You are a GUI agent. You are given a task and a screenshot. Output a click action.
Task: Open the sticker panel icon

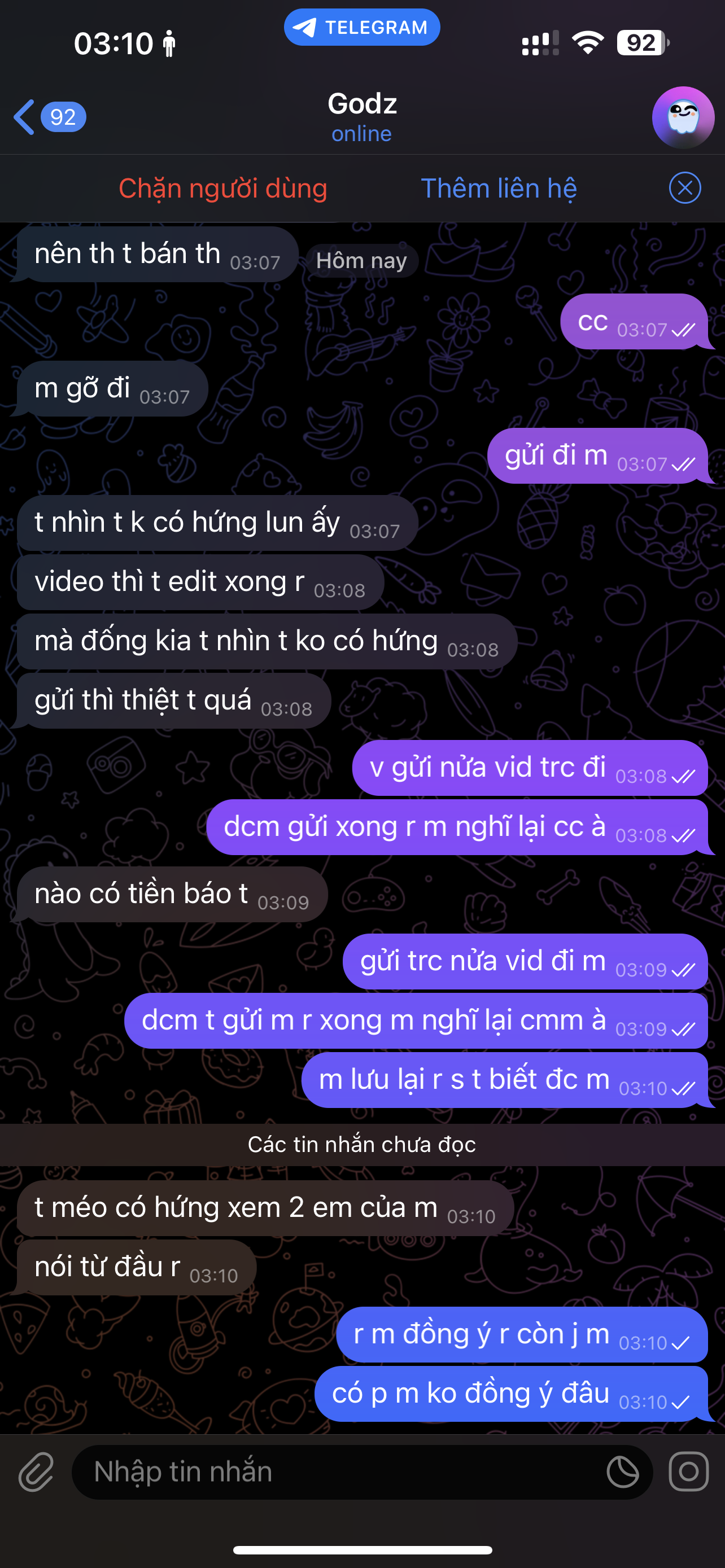click(x=622, y=1473)
